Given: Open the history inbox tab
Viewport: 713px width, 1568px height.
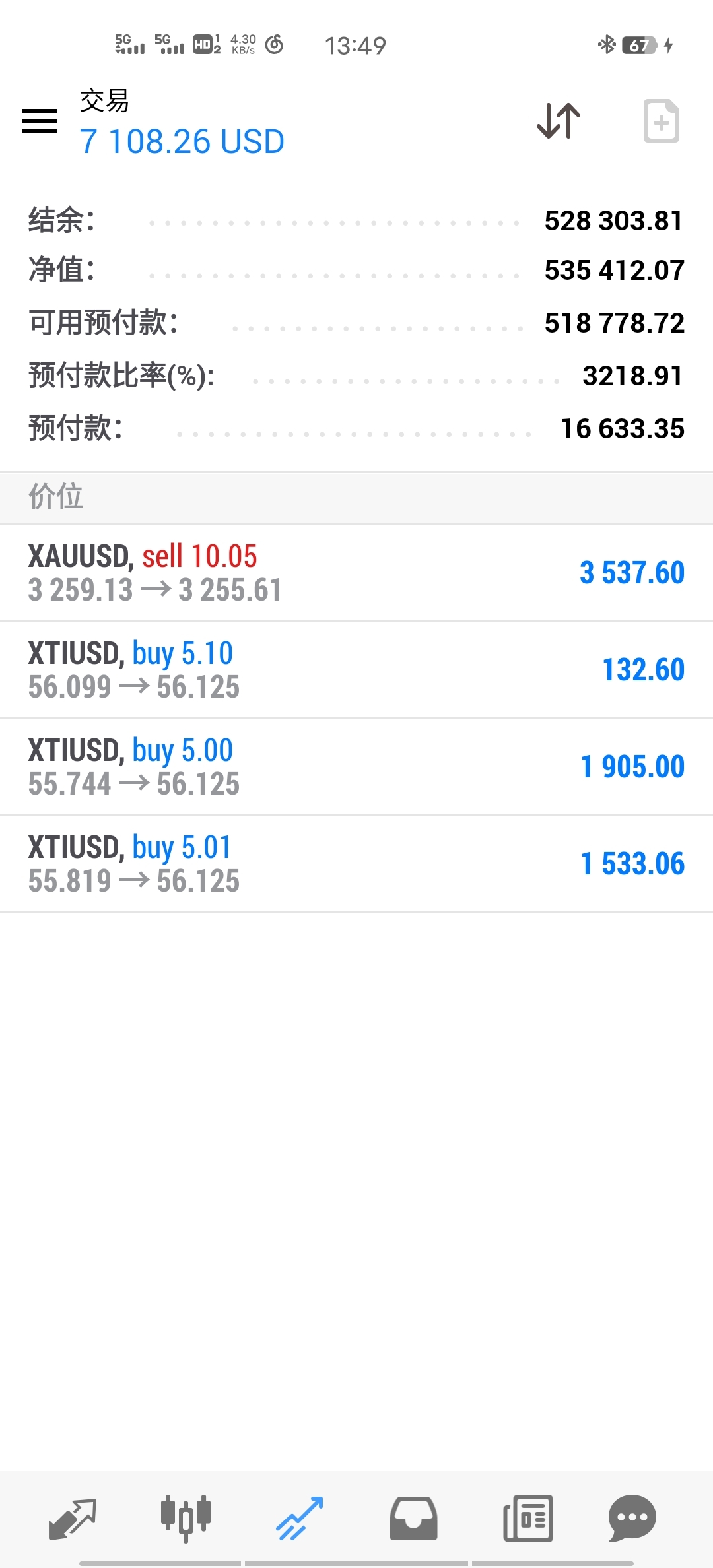Looking at the screenshot, I should (x=413, y=1519).
